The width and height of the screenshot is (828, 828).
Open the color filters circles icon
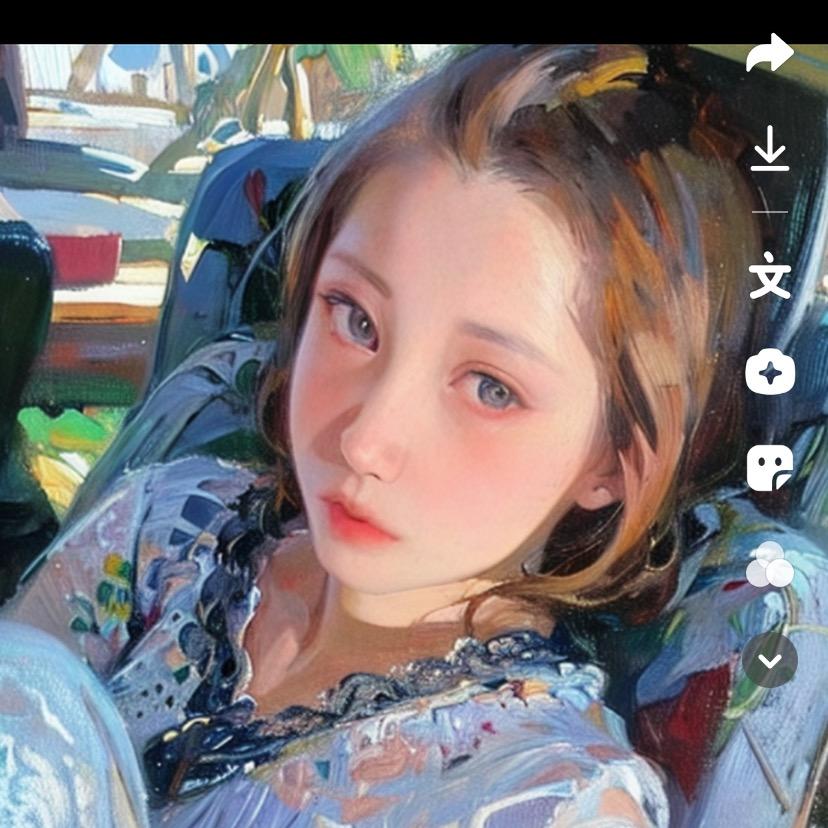pyautogui.click(x=769, y=565)
